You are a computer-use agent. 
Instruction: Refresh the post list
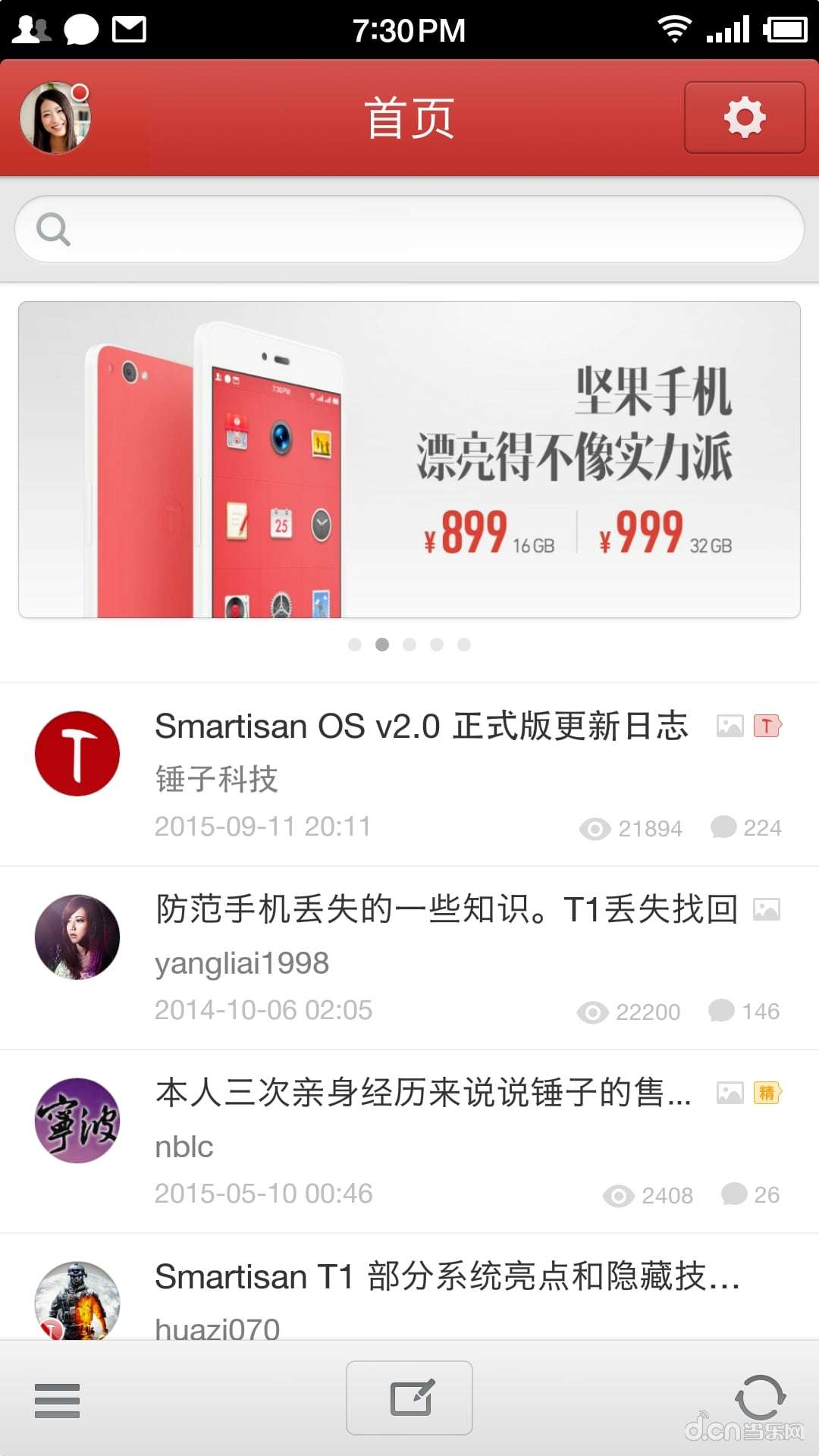click(x=760, y=1397)
